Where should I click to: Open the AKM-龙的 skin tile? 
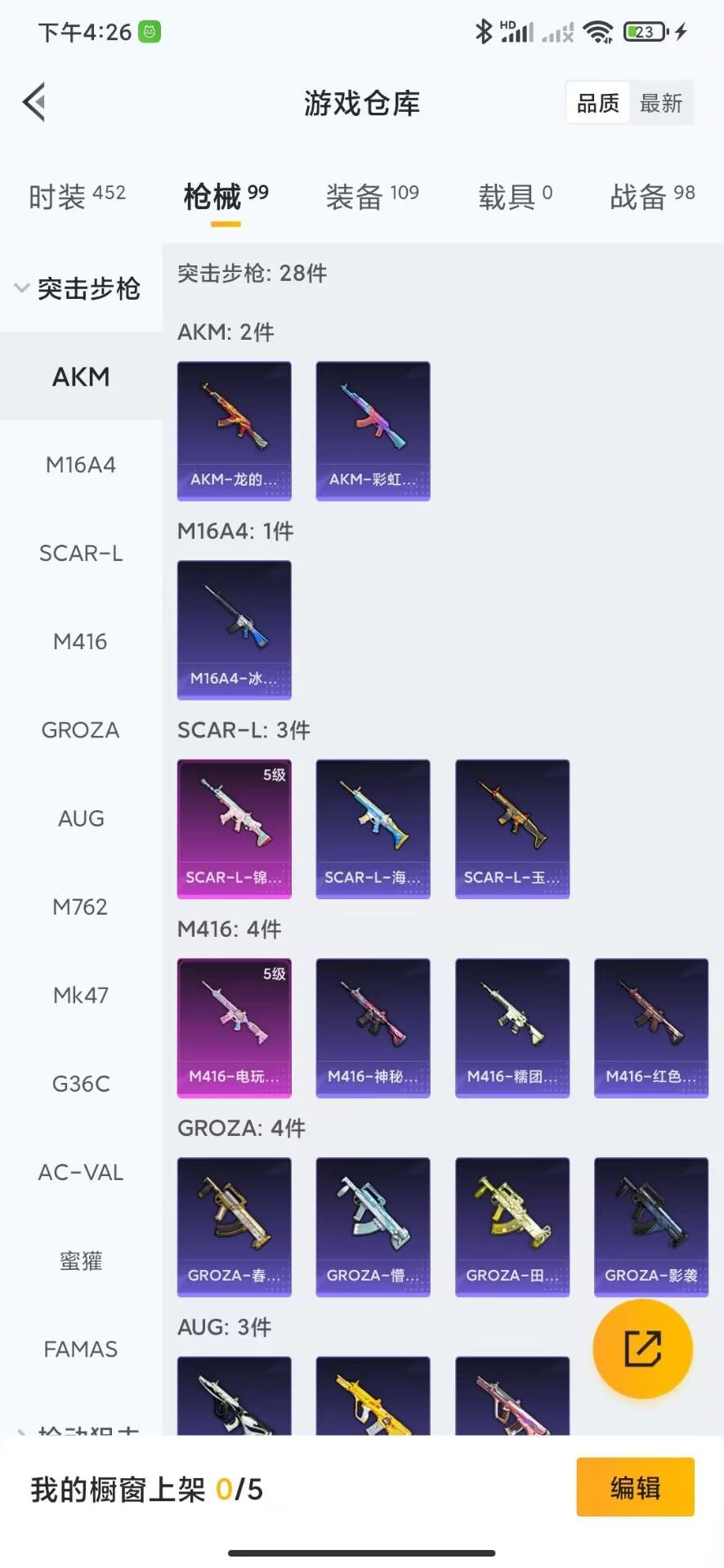coord(235,430)
